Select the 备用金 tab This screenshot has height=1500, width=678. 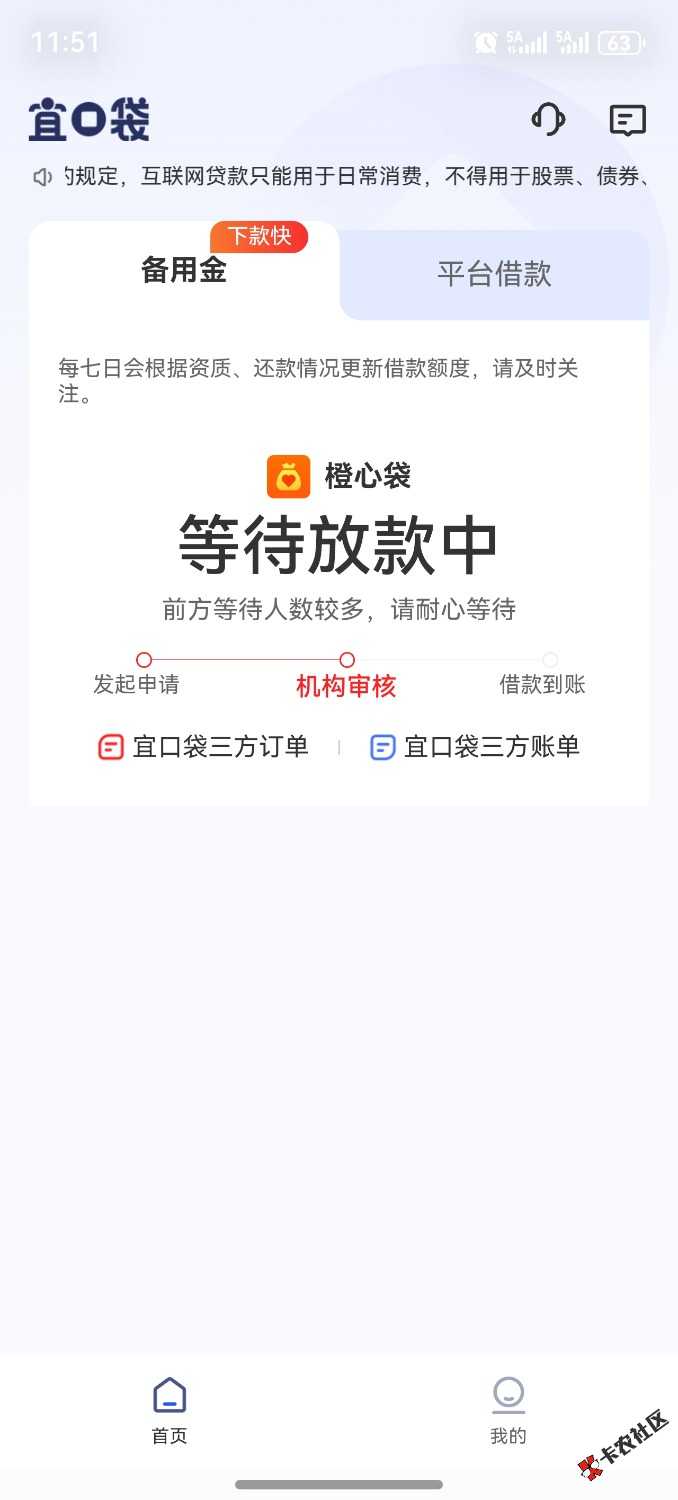coord(184,271)
